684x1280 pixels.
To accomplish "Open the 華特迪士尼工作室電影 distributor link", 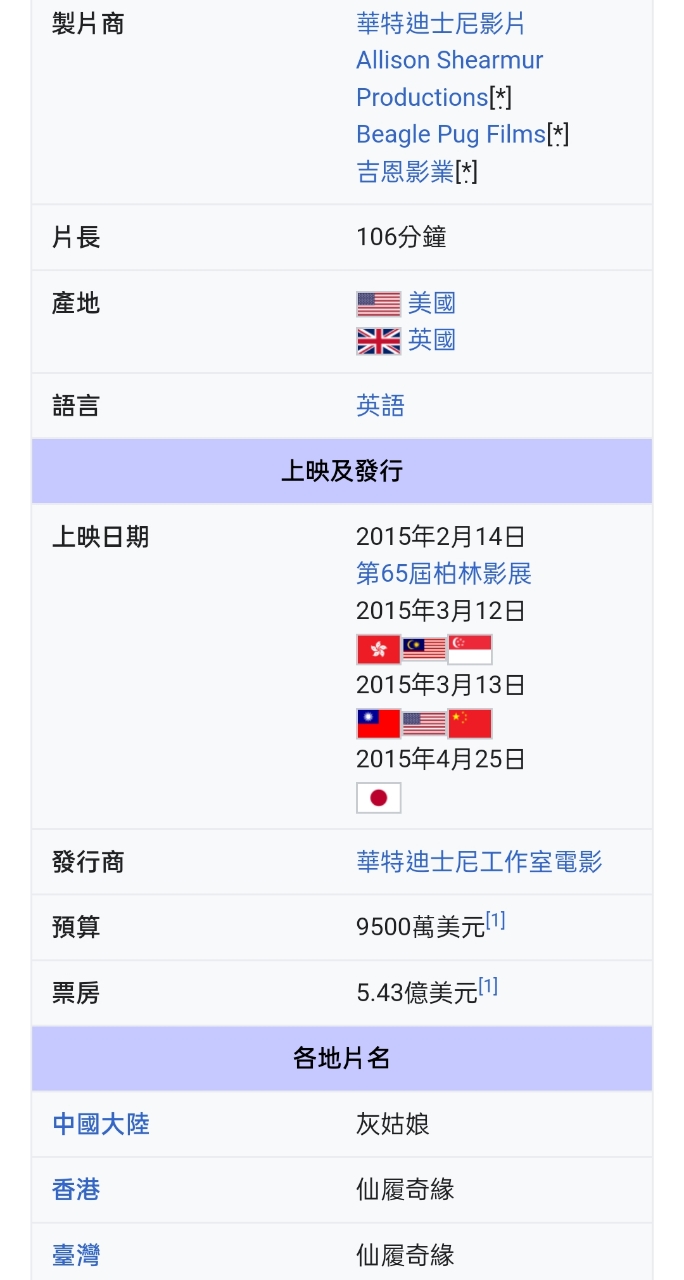I will [x=479, y=861].
